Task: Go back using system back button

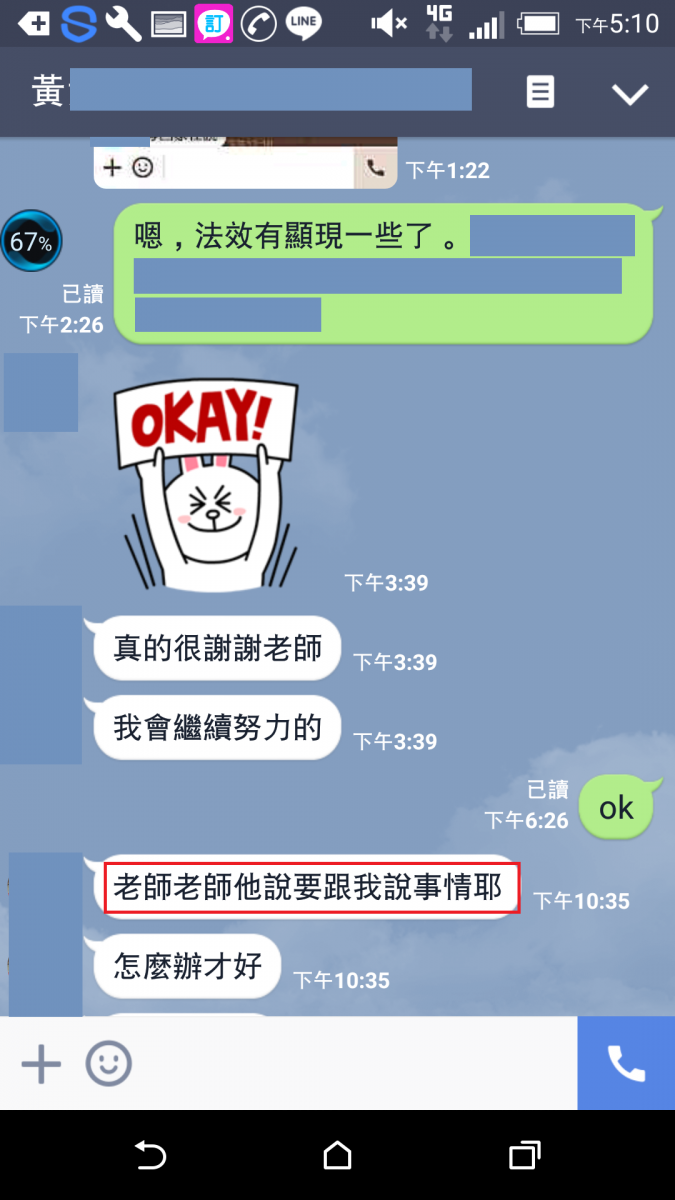Action: click(x=150, y=1156)
